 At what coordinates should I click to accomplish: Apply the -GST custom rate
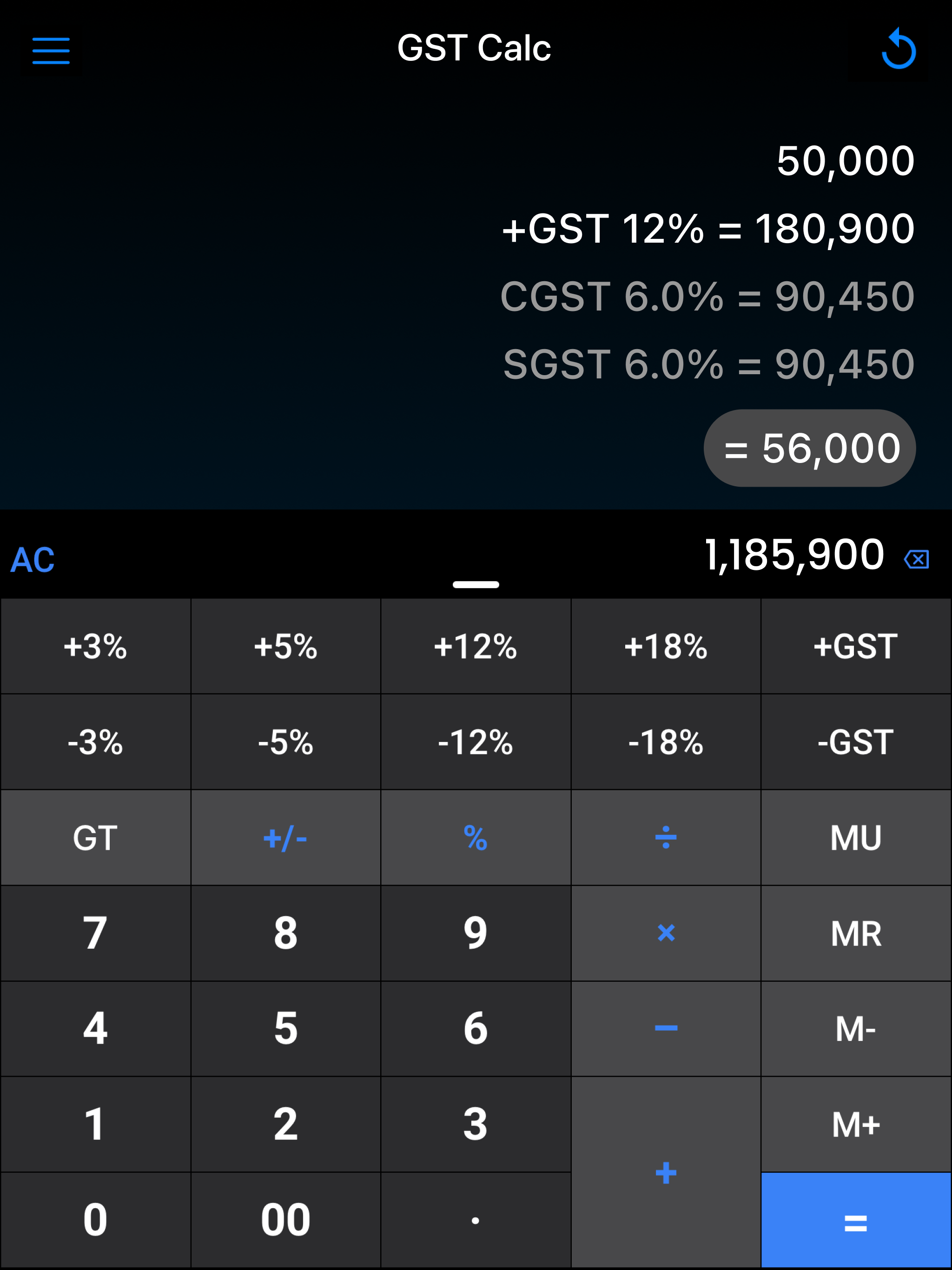pyautogui.click(x=855, y=742)
